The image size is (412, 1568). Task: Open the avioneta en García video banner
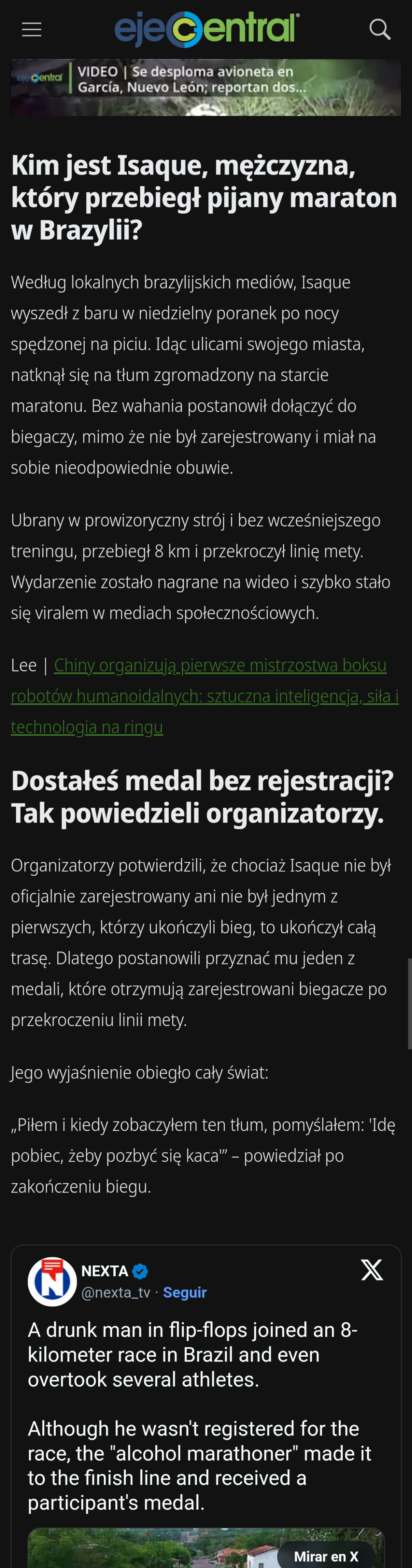tap(206, 87)
